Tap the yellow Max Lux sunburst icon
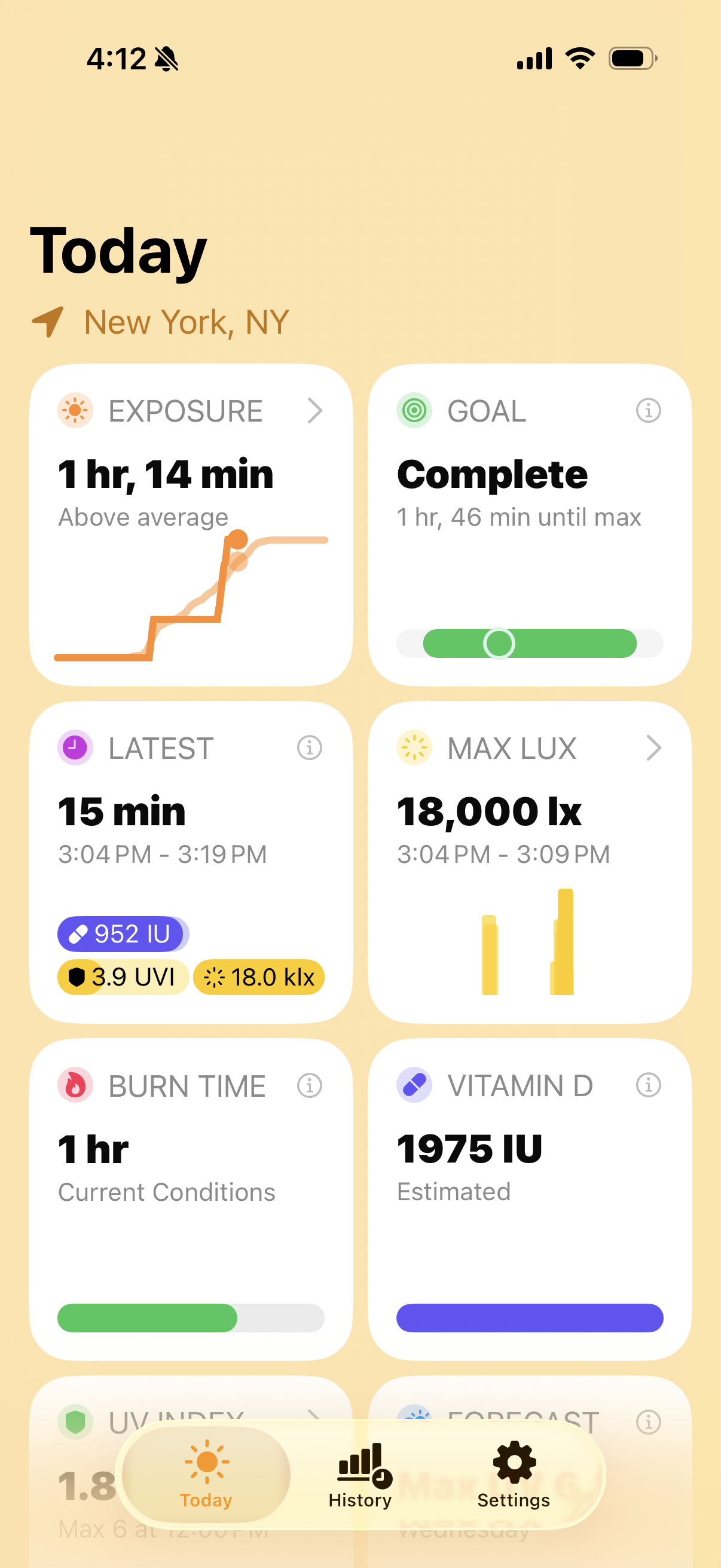Image resolution: width=721 pixels, height=1568 pixels. pyautogui.click(x=414, y=748)
